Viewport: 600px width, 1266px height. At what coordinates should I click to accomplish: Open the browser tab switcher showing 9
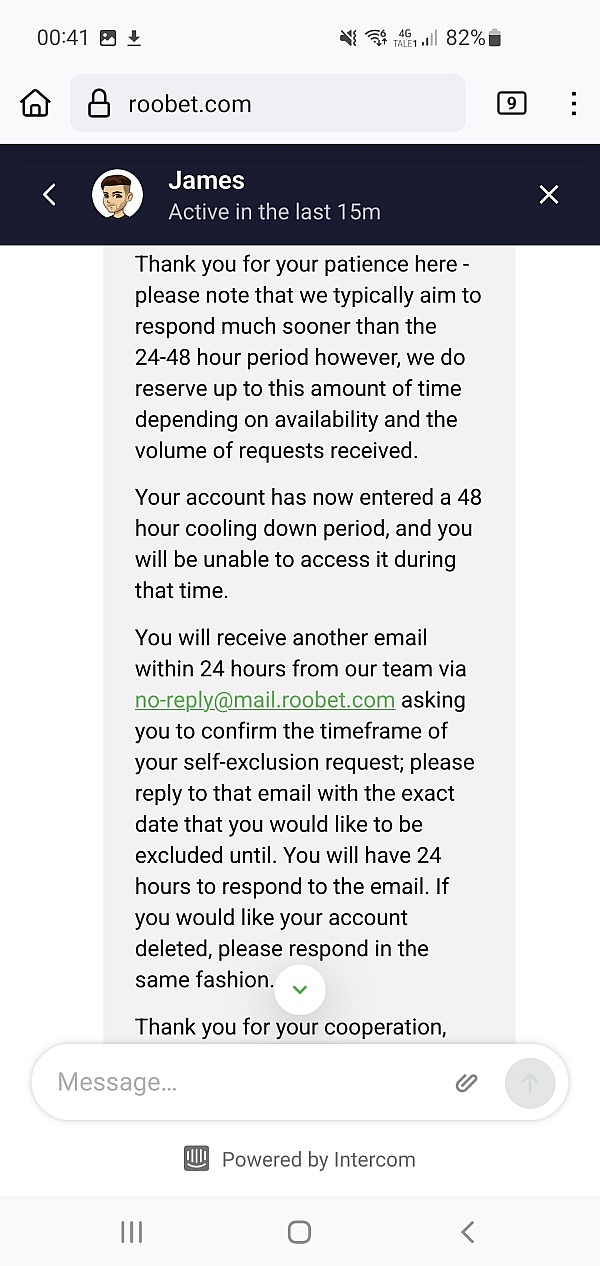(x=511, y=103)
